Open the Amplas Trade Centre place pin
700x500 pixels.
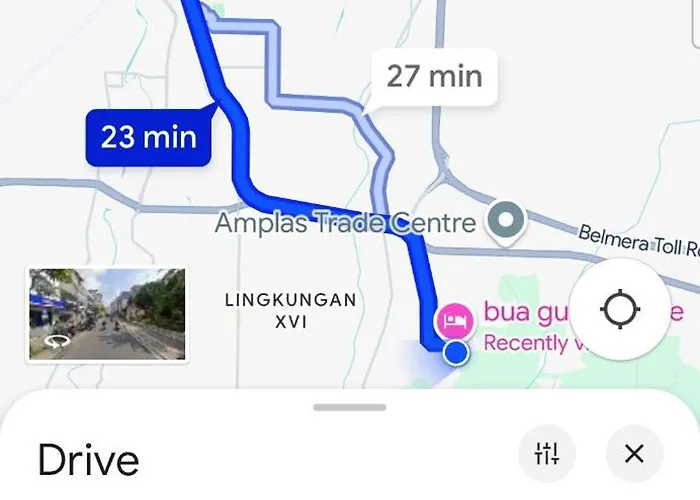point(505,219)
